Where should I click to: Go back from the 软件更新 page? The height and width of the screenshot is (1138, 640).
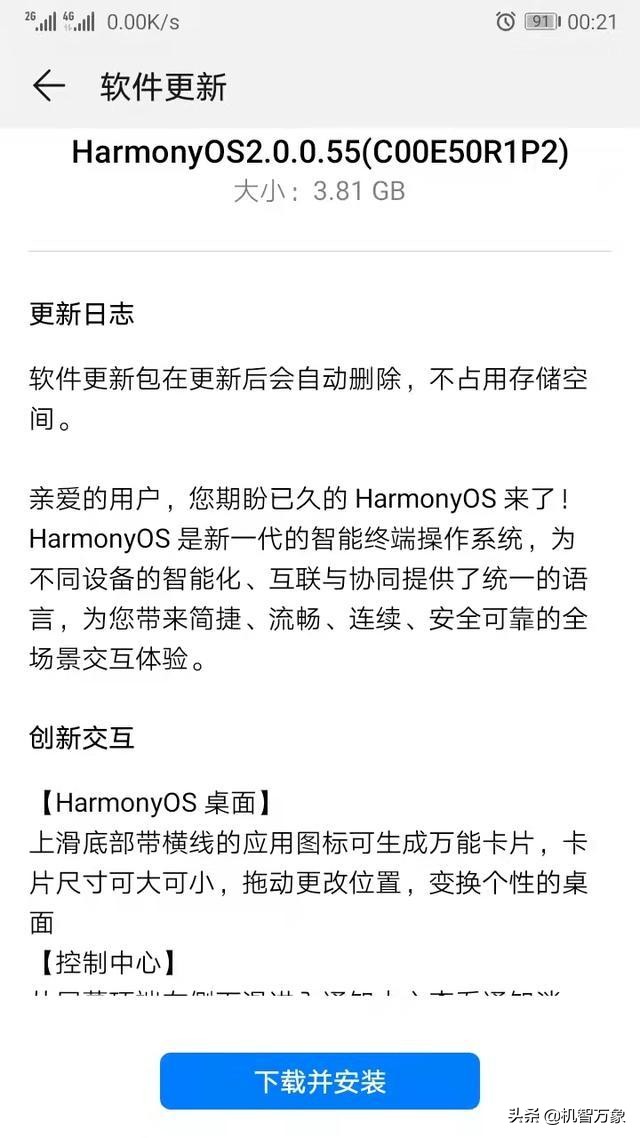[x=48, y=87]
